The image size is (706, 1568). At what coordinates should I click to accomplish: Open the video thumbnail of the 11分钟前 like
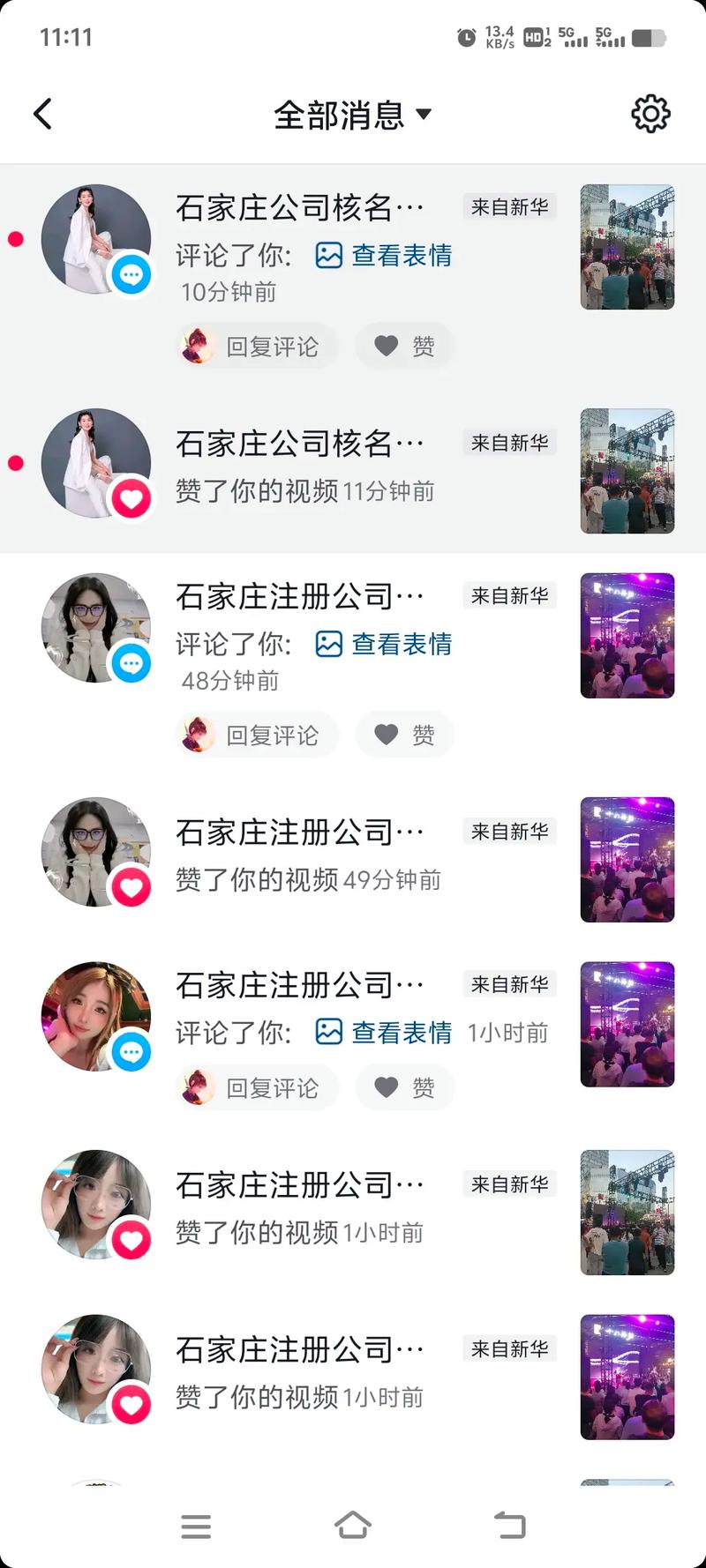pyautogui.click(x=627, y=471)
